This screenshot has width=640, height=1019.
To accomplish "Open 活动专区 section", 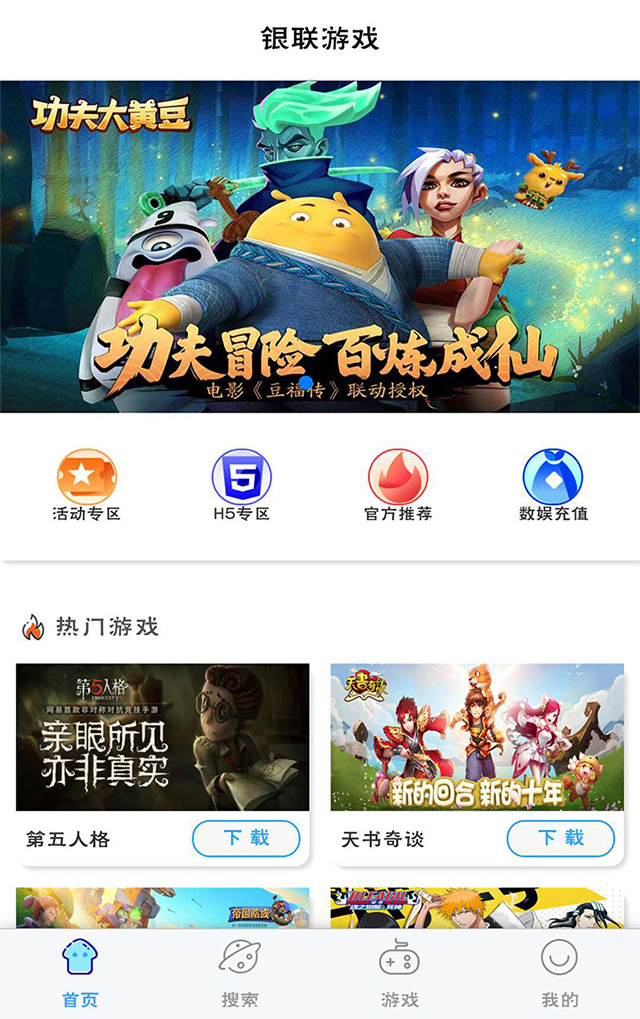I will [86, 485].
